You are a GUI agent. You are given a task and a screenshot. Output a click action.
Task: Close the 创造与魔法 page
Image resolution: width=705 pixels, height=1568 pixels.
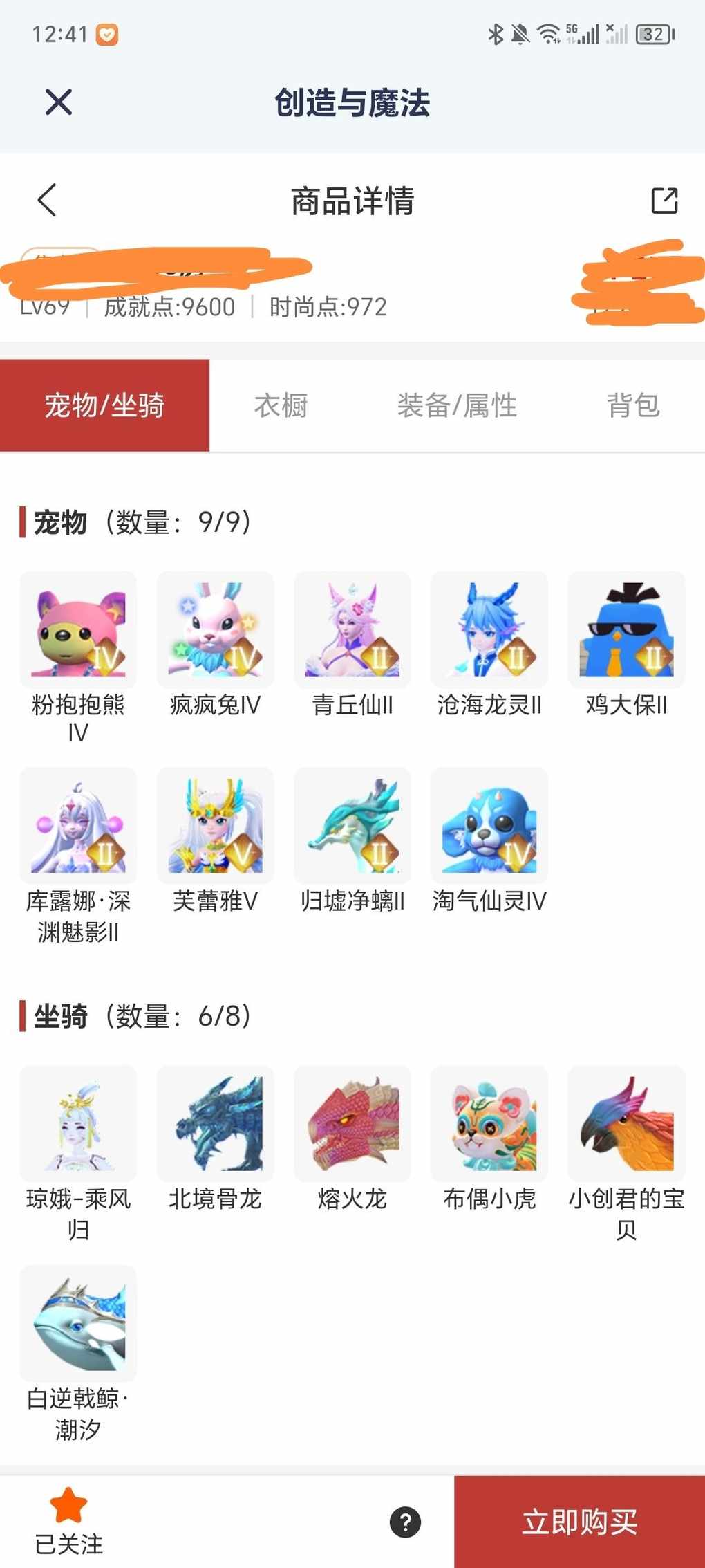[59, 102]
